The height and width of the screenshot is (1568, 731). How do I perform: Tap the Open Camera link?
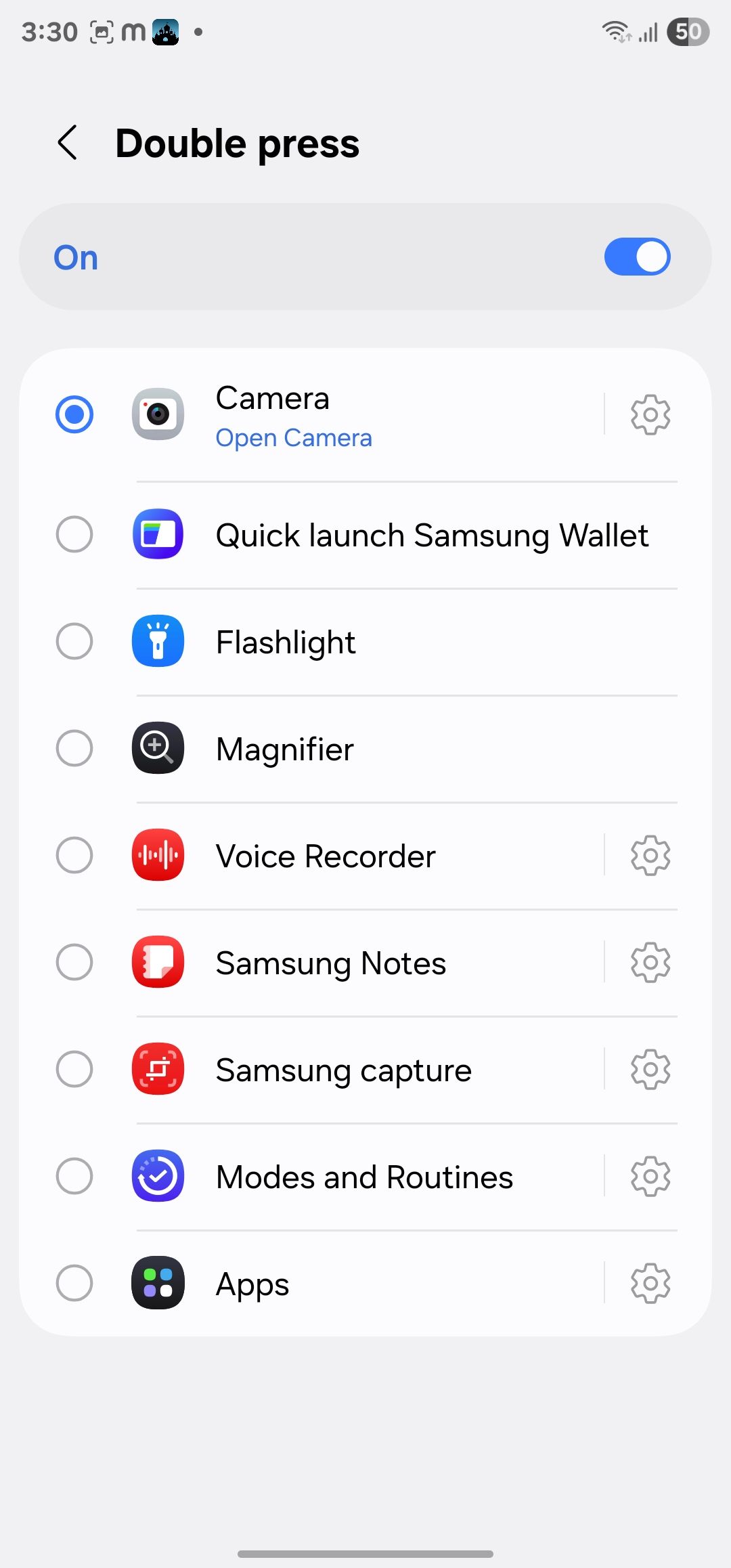(294, 437)
